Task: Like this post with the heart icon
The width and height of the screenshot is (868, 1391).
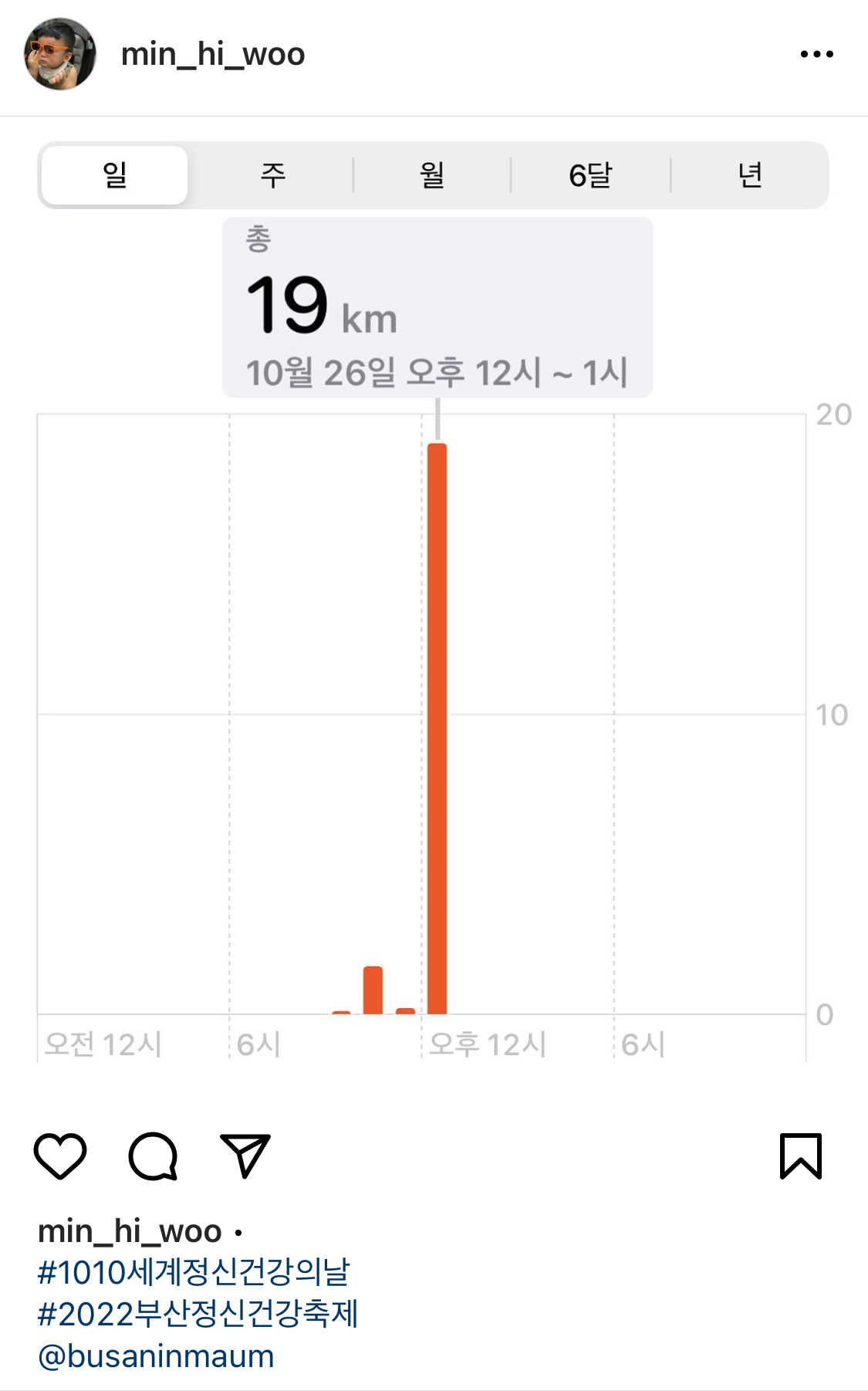Action: click(60, 1156)
